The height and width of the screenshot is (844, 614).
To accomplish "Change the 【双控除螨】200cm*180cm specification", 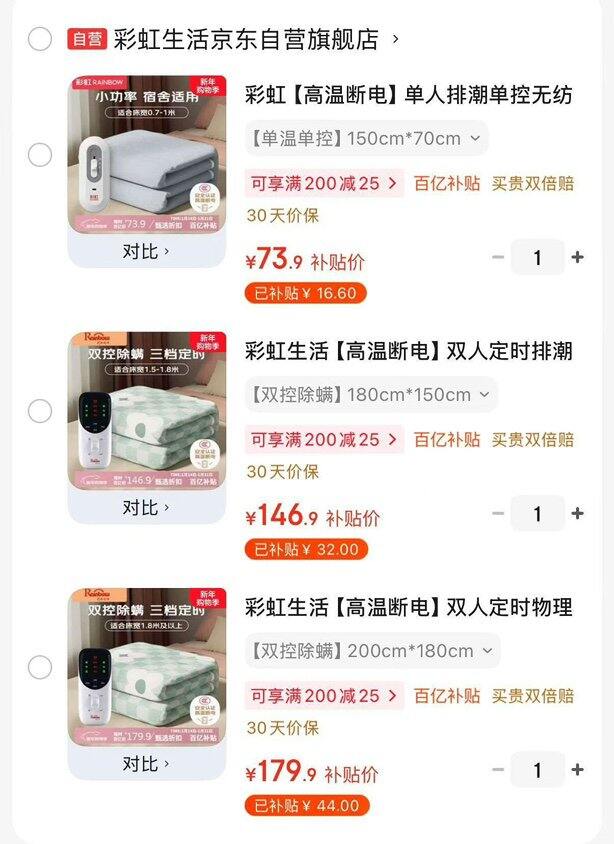I will pos(372,651).
